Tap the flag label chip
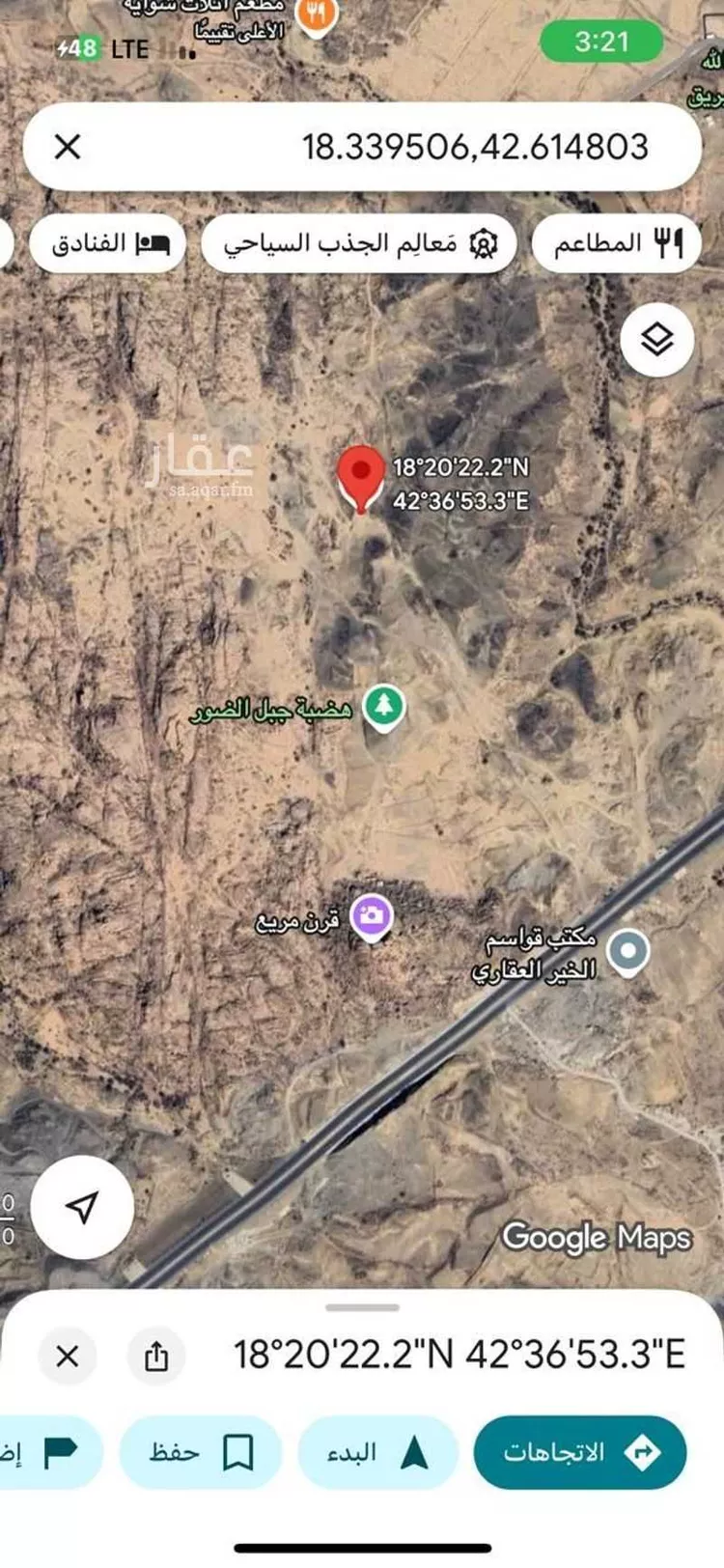The width and height of the screenshot is (724, 1568). (48, 1452)
